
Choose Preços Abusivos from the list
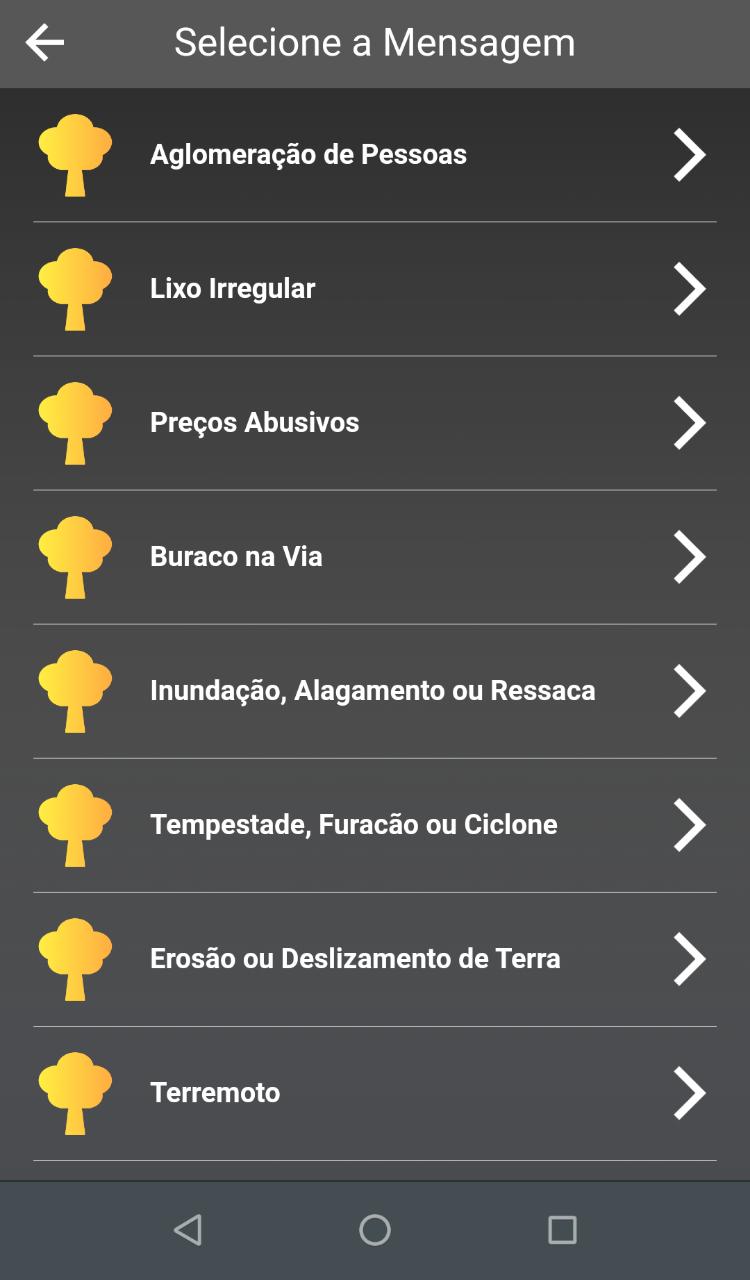pyautogui.click(x=375, y=423)
